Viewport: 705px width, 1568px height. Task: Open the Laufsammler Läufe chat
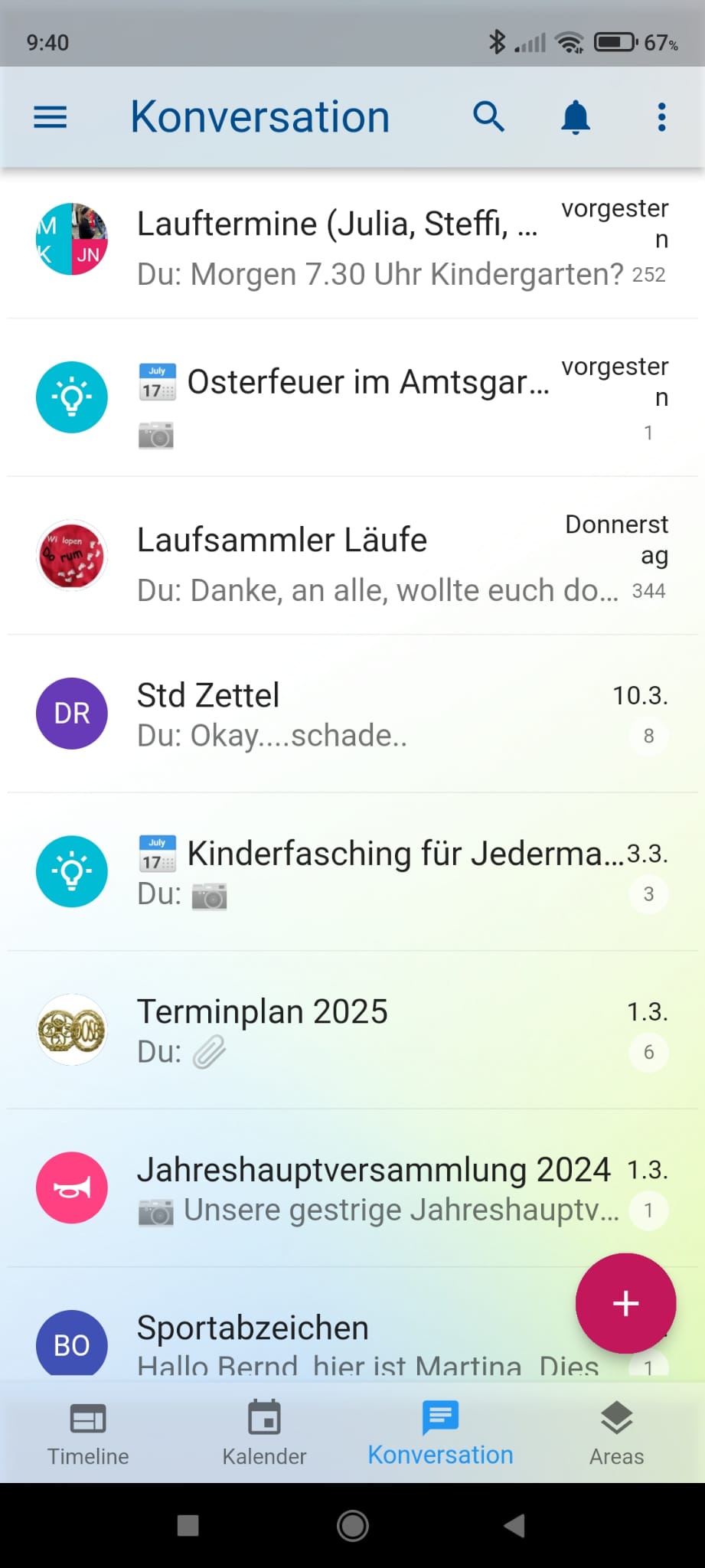352,557
